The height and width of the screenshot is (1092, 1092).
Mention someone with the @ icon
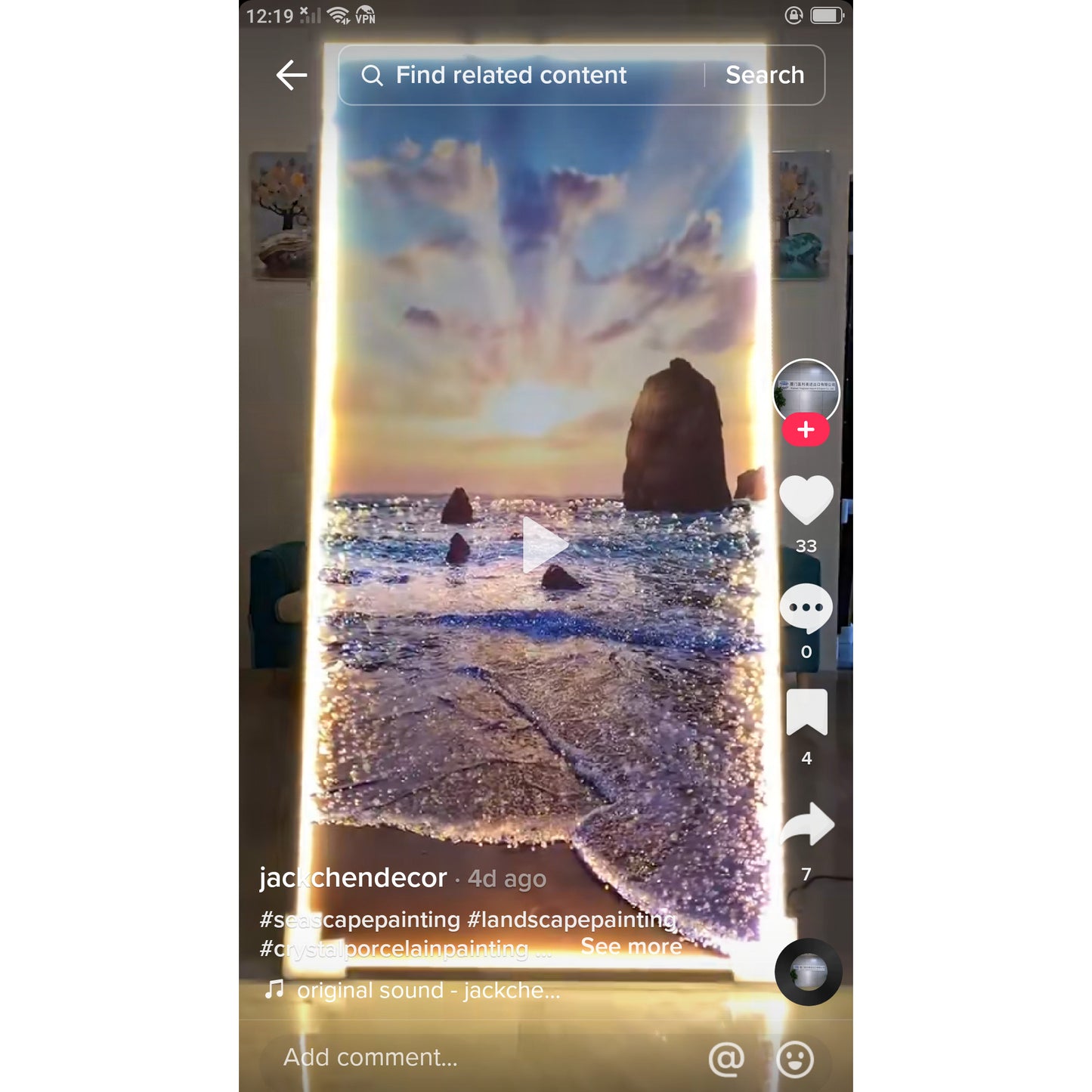(726, 1059)
